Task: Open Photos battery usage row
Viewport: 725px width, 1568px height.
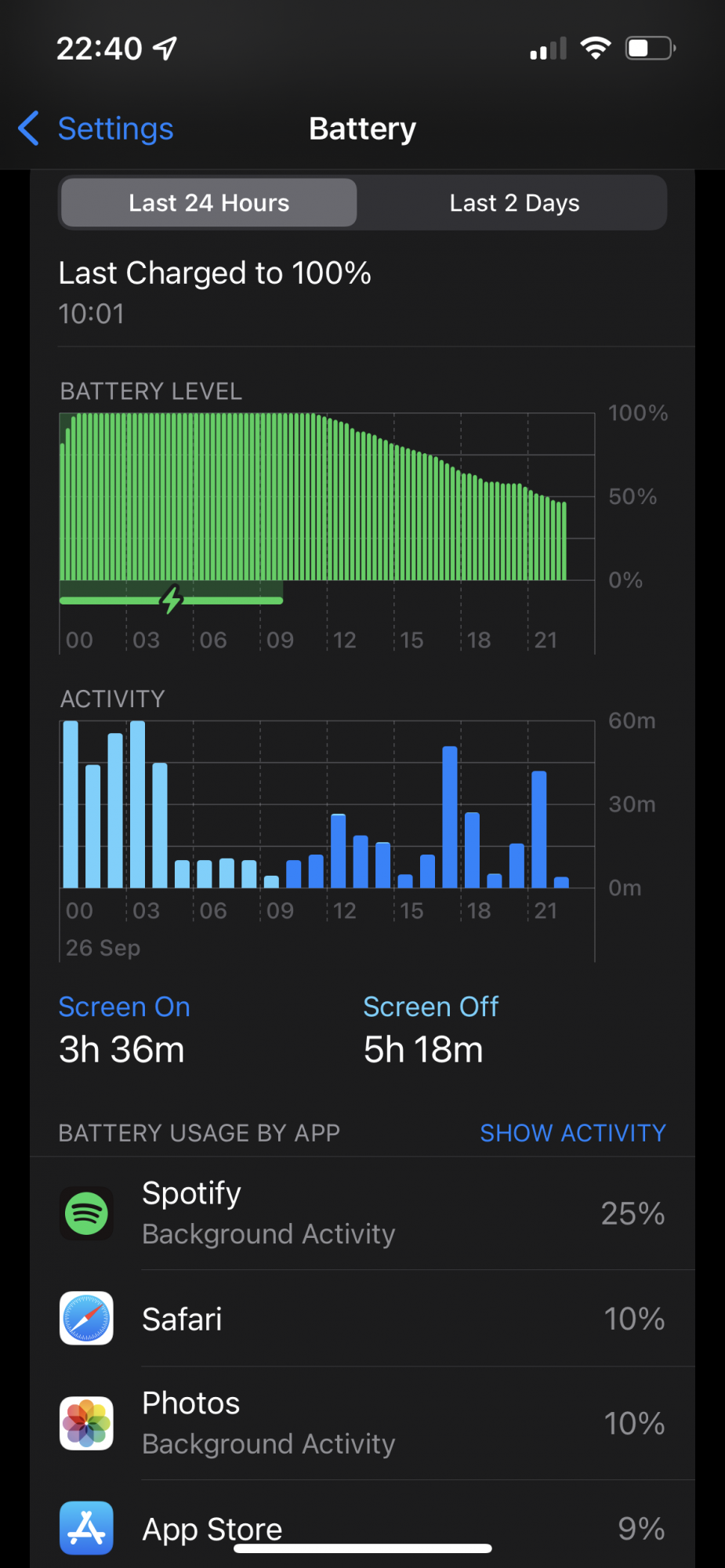Action: pyautogui.click(x=362, y=1423)
